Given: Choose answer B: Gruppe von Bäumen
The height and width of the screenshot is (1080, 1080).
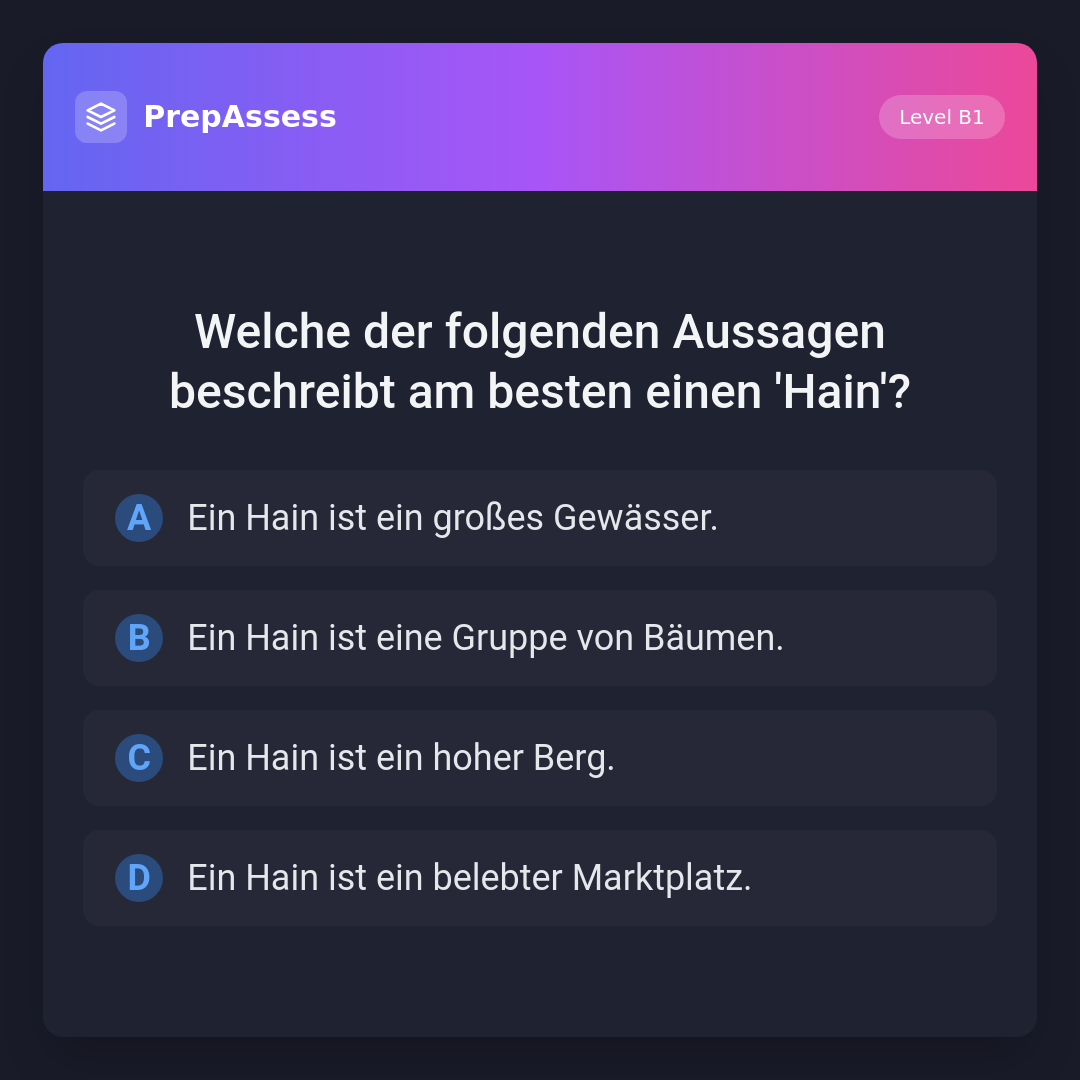Looking at the screenshot, I should click(540, 638).
